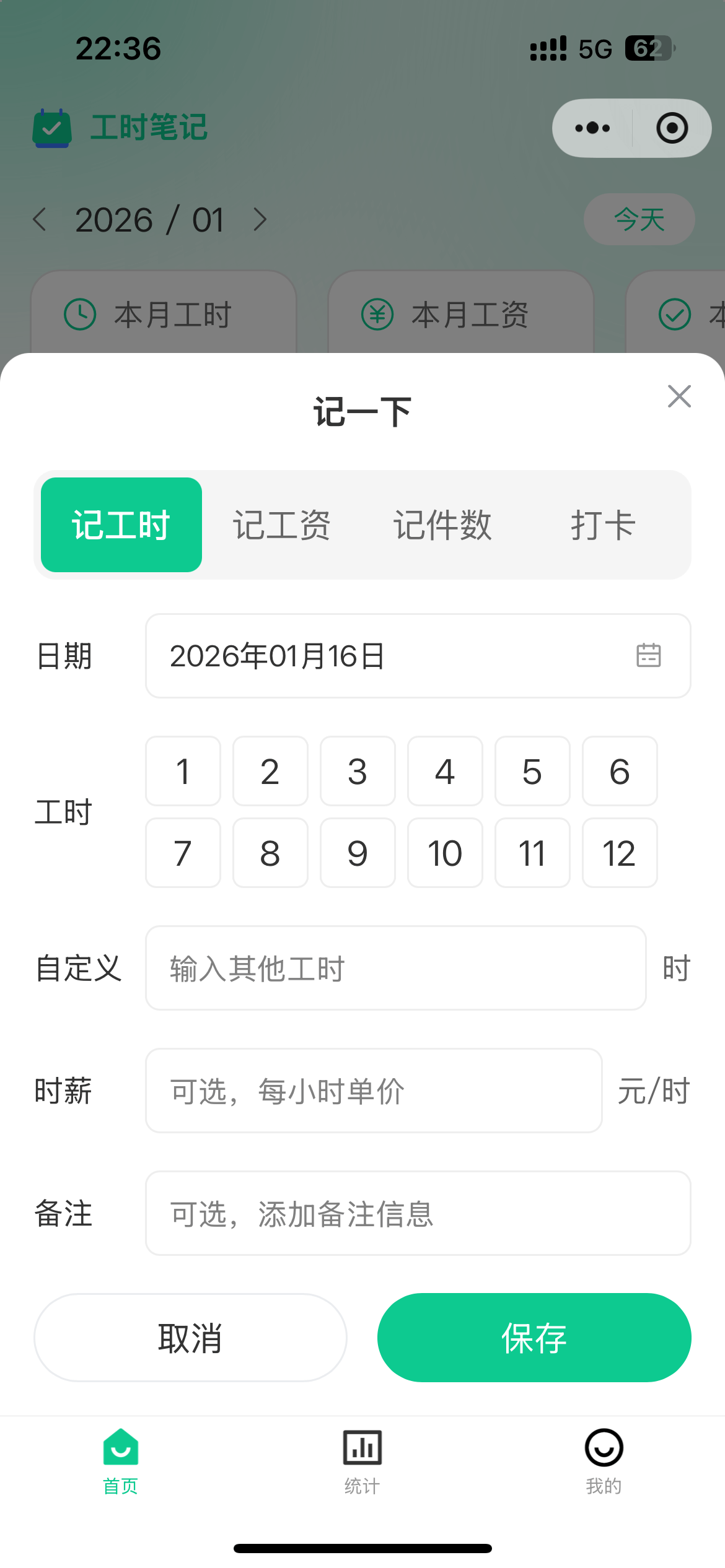Go to next month with right arrow
This screenshot has width=725, height=1568.
[x=260, y=219]
